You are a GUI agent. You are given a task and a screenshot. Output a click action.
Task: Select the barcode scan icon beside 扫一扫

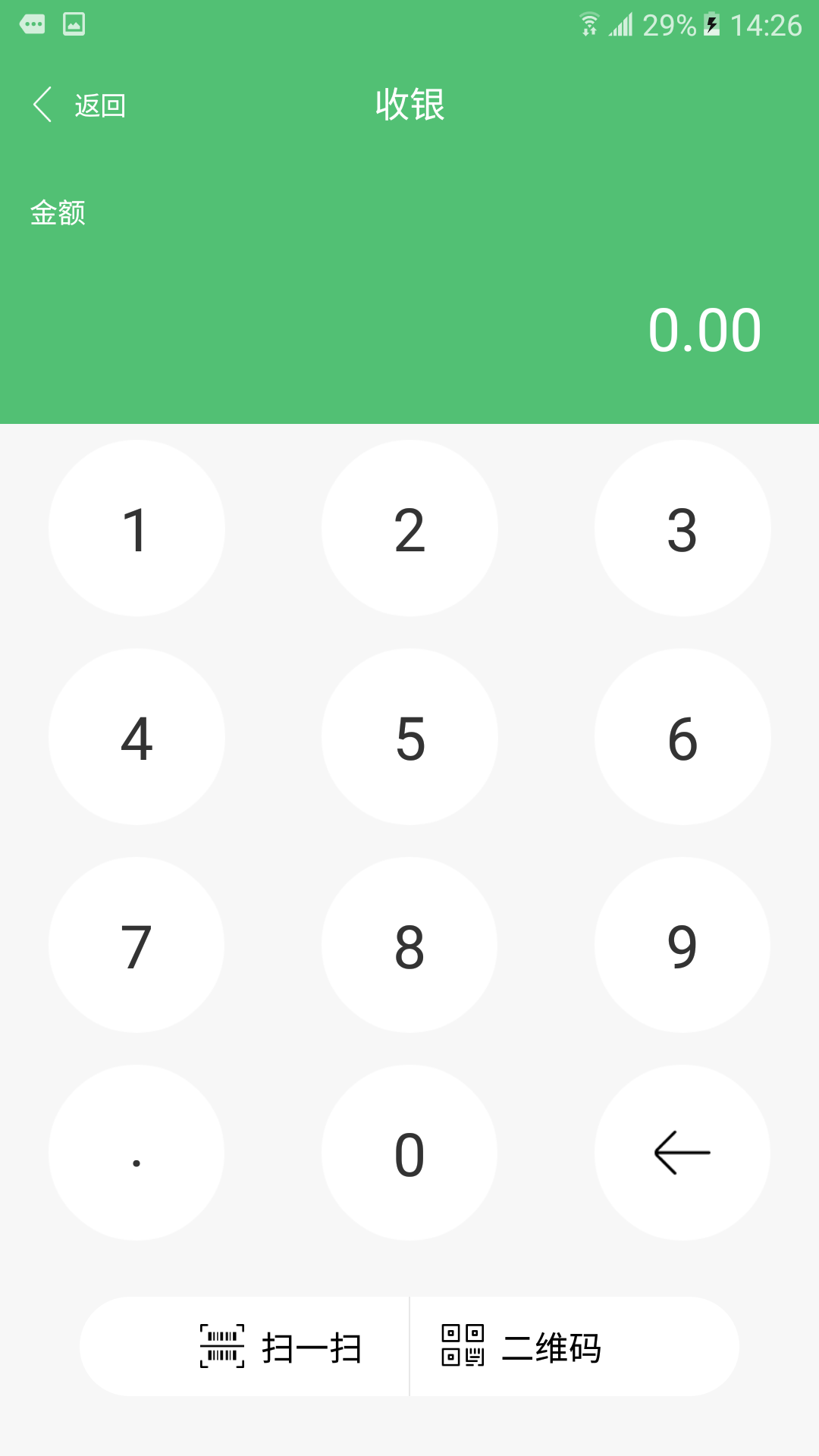click(x=222, y=1346)
